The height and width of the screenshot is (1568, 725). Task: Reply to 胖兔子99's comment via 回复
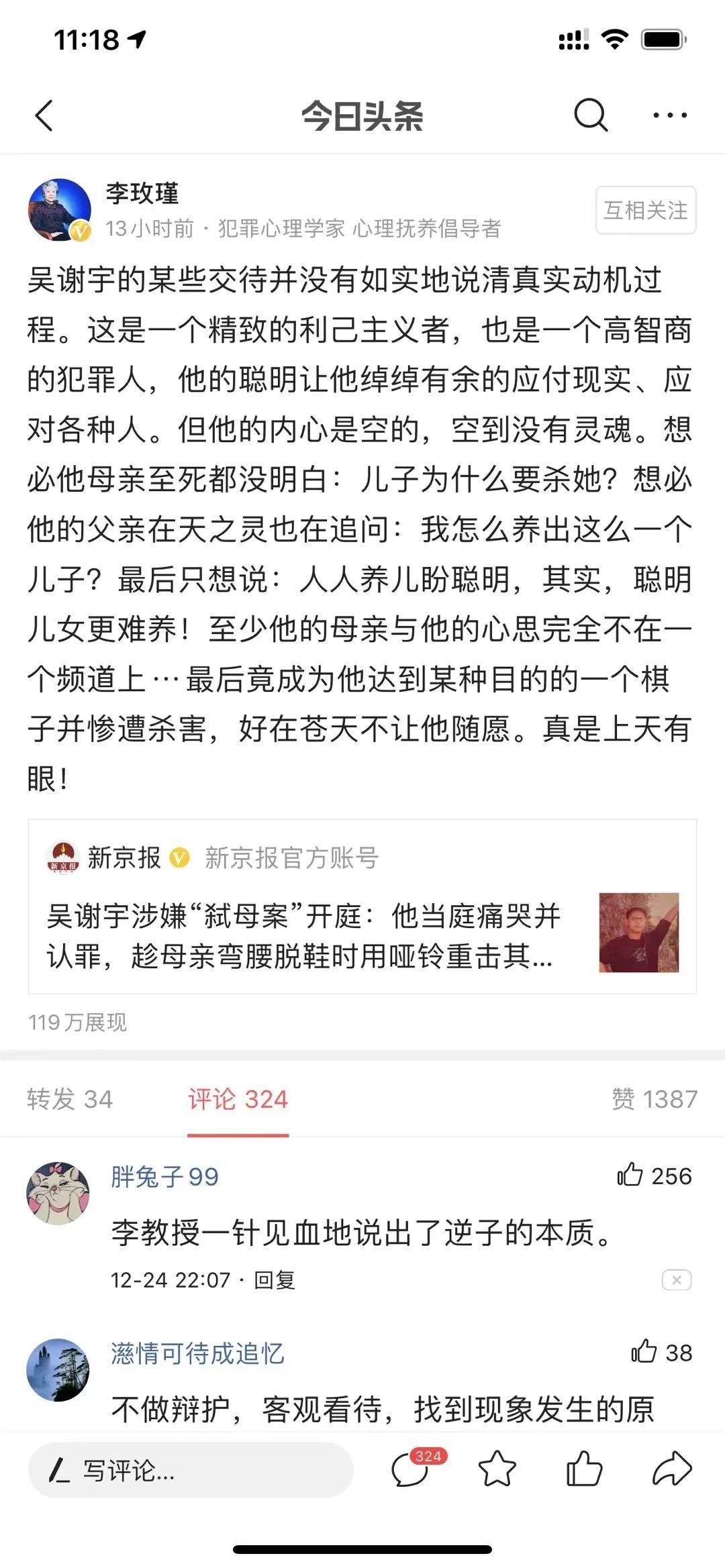[275, 1280]
